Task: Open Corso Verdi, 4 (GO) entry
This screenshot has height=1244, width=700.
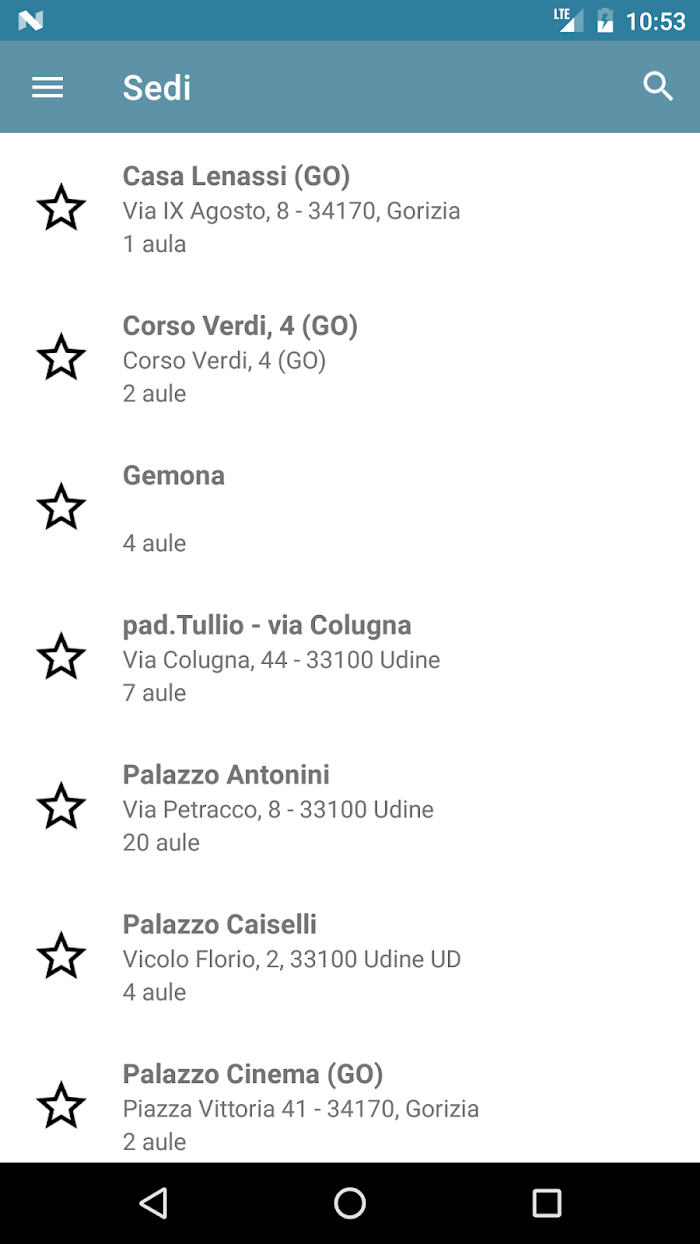Action: (350, 359)
